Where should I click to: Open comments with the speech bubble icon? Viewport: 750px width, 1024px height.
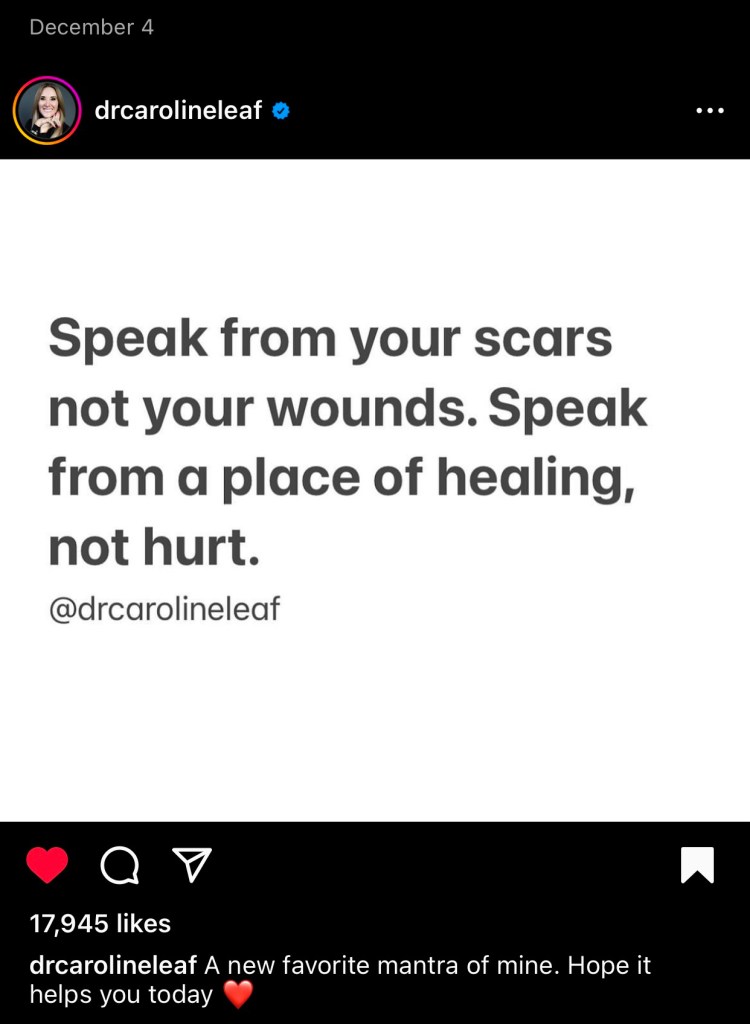click(x=120, y=866)
